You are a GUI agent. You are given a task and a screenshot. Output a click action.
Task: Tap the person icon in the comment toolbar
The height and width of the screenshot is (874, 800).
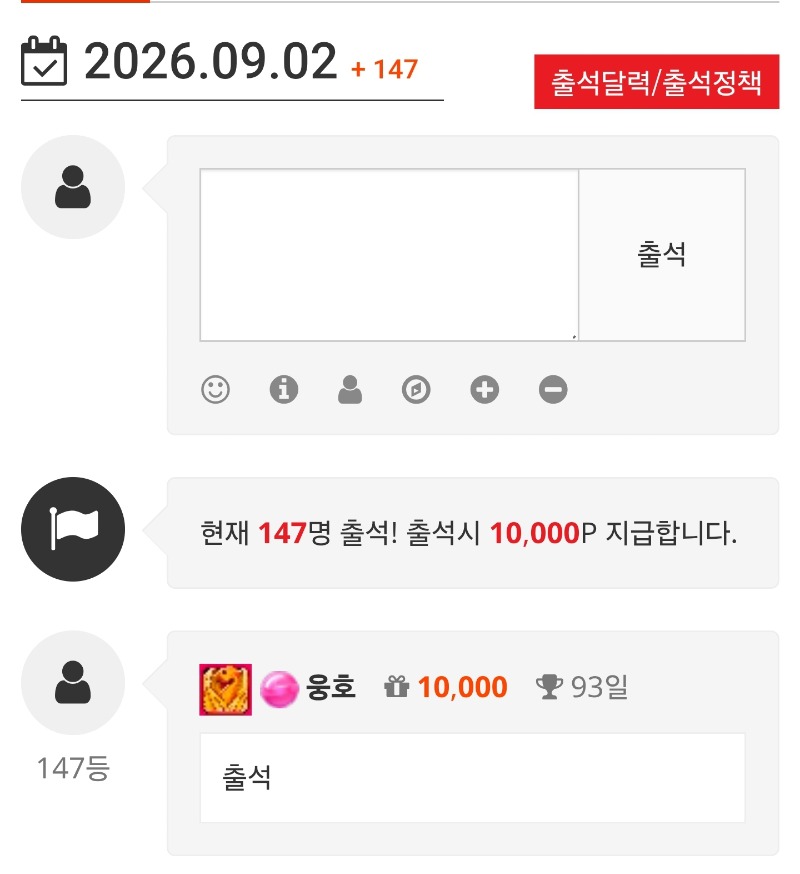coord(350,389)
